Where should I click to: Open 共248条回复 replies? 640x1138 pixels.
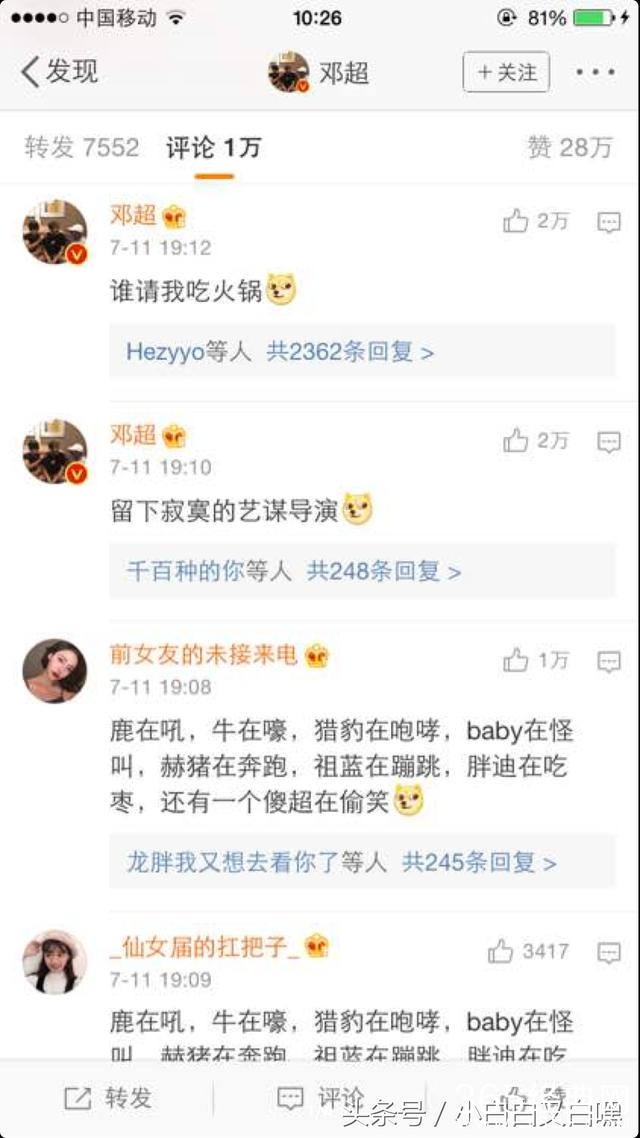coord(384,572)
